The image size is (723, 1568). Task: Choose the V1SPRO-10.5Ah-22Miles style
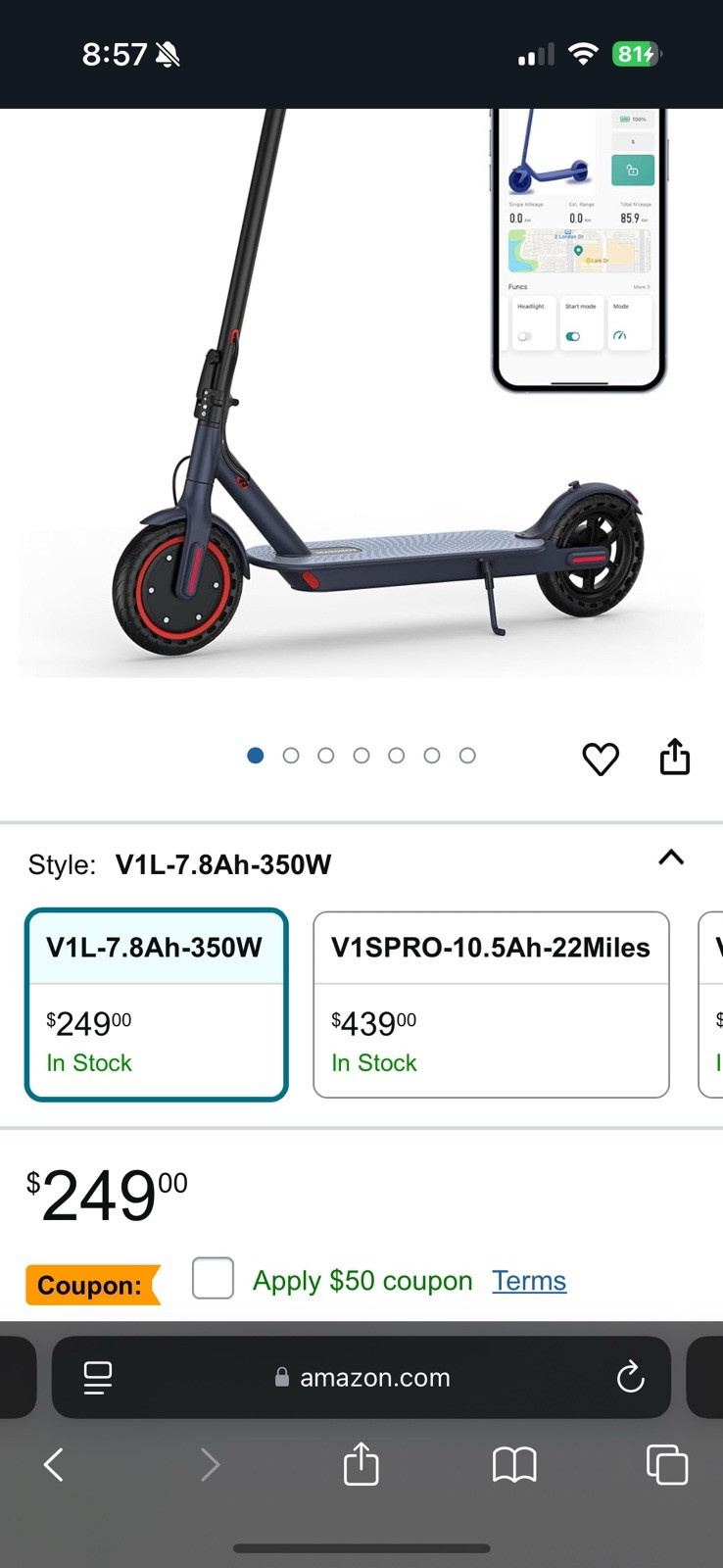(x=491, y=1004)
